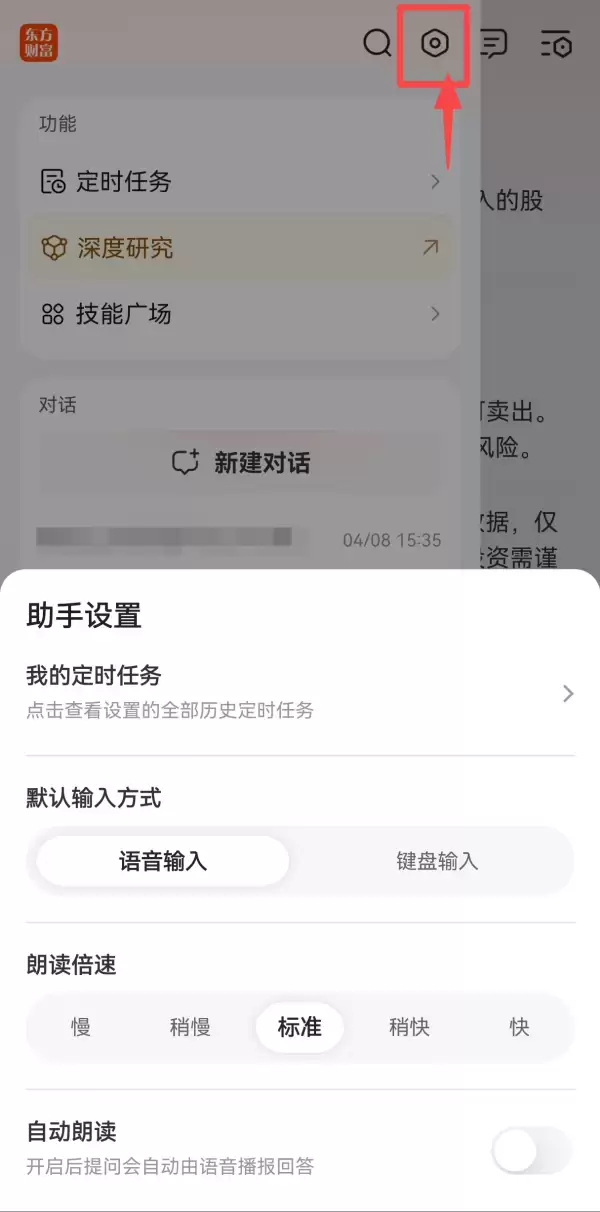Set reading speed to 快
This screenshot has width=600, height=1212.
[x=519, y=1027]
